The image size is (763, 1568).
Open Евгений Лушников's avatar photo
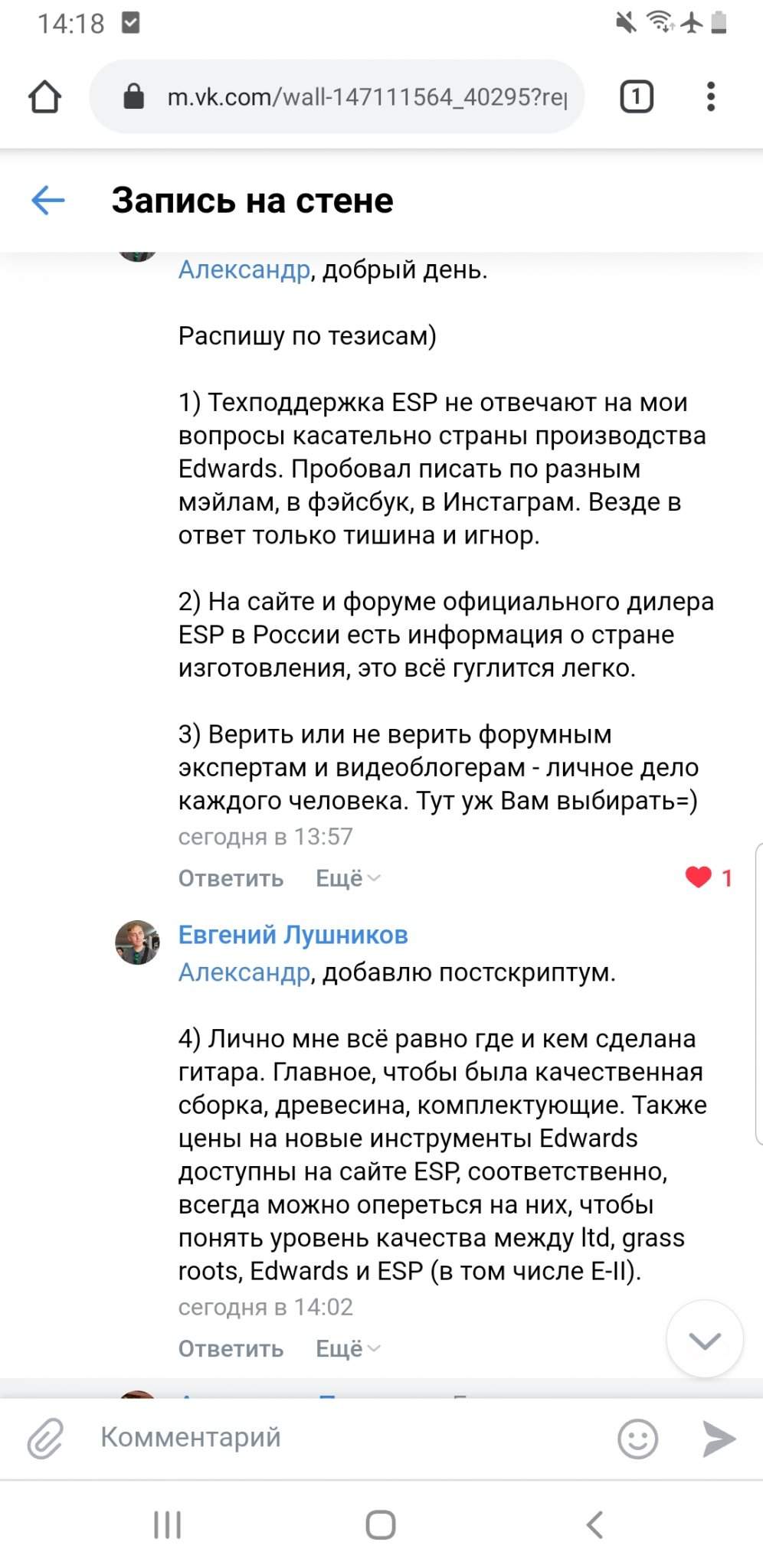point(137,942)
